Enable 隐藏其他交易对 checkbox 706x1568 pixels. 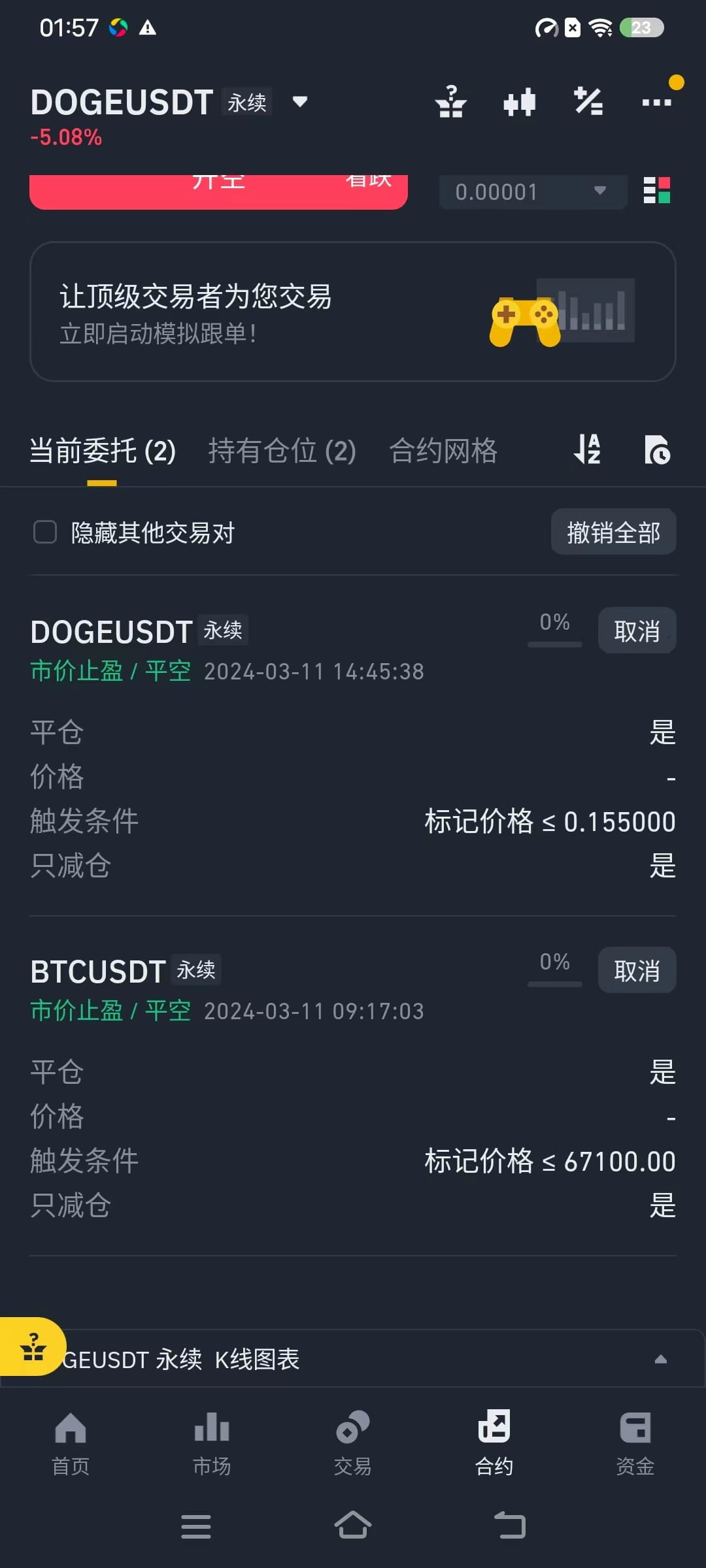(44, 532)
